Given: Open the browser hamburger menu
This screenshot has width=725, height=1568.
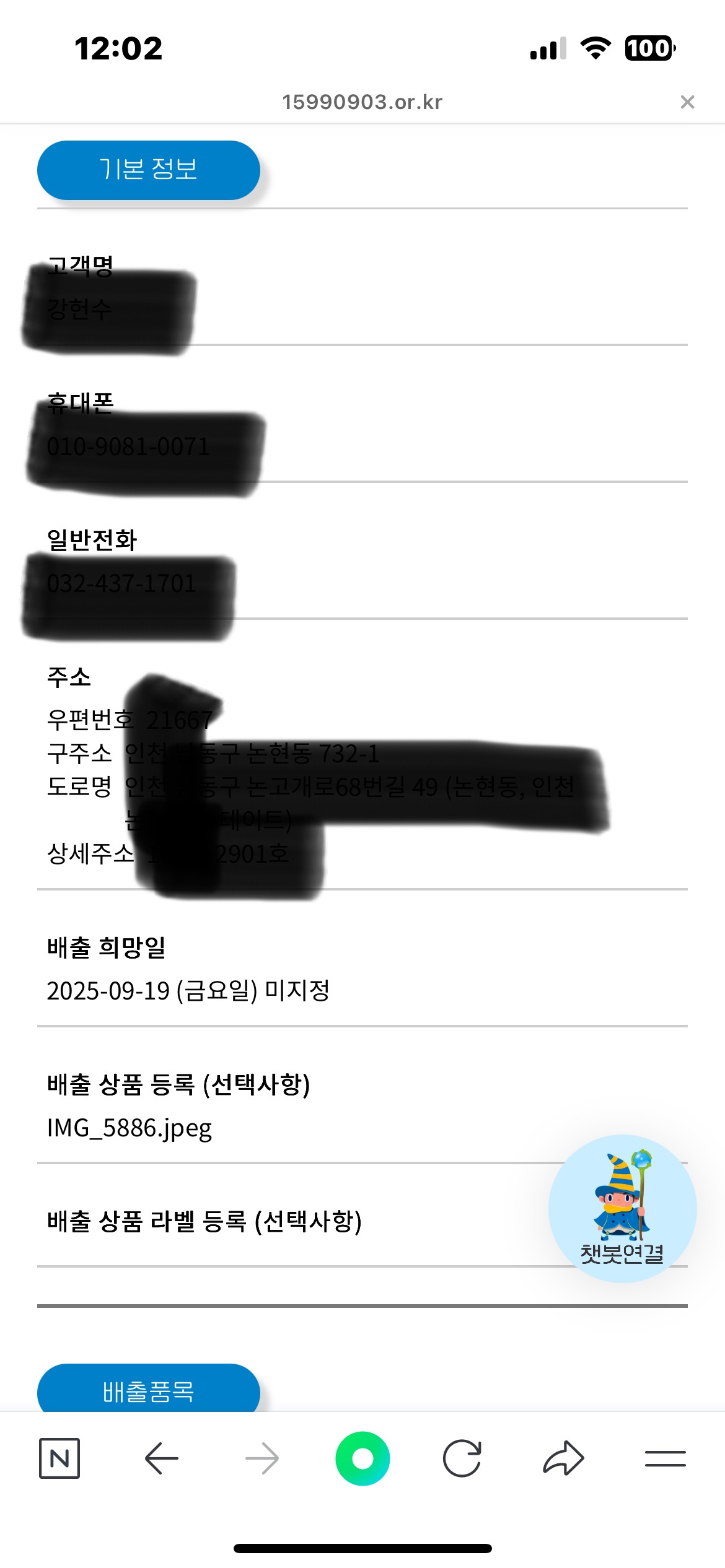Looking at the screenshot, I should pos(665,1458).
